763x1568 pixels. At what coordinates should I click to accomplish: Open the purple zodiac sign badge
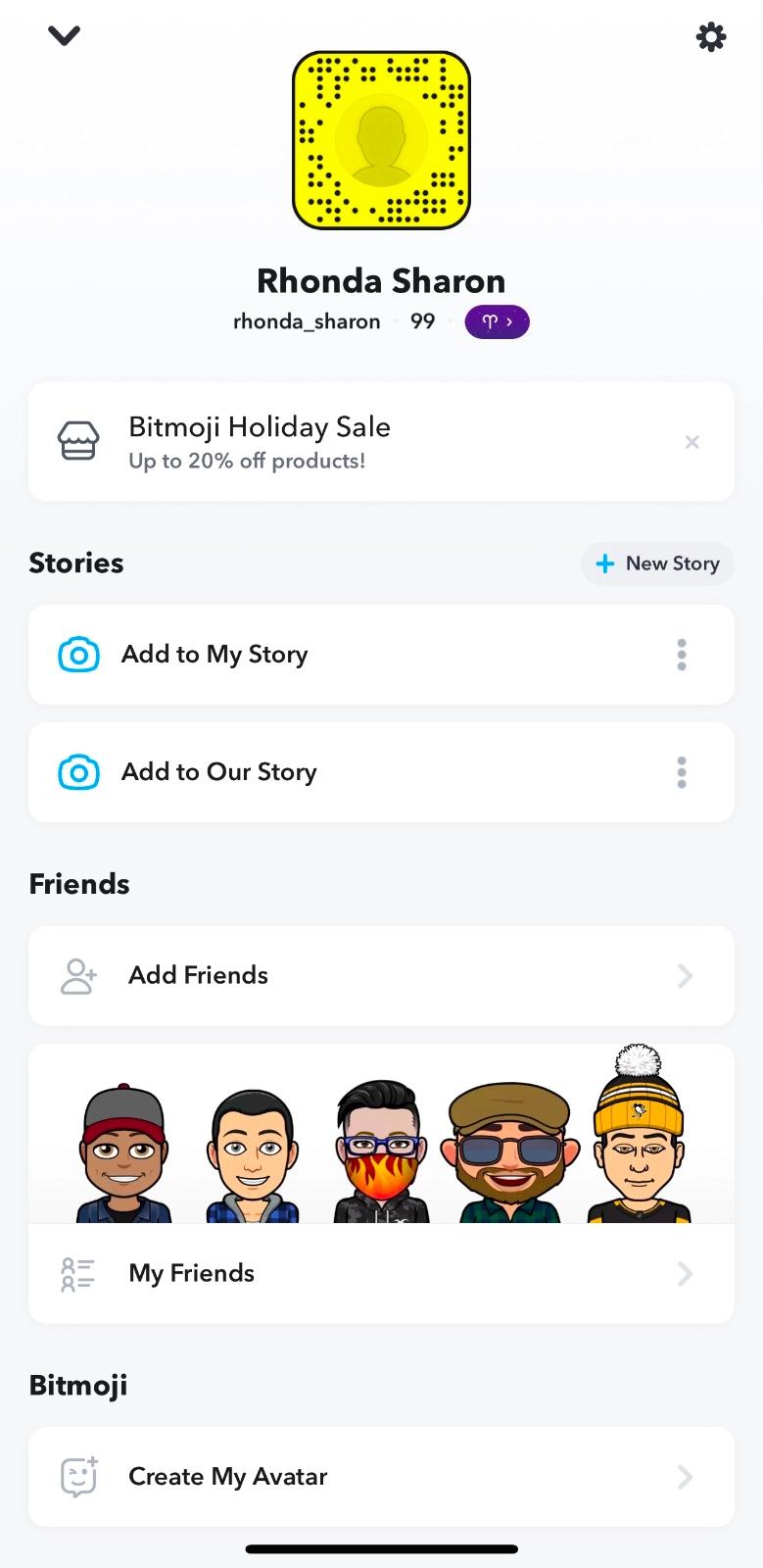[497, 321]
